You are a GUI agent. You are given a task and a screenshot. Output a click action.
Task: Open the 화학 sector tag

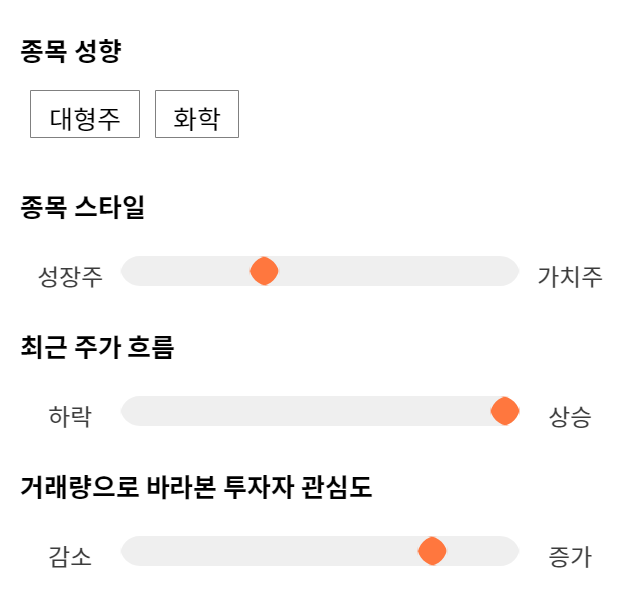click(197, 114)
